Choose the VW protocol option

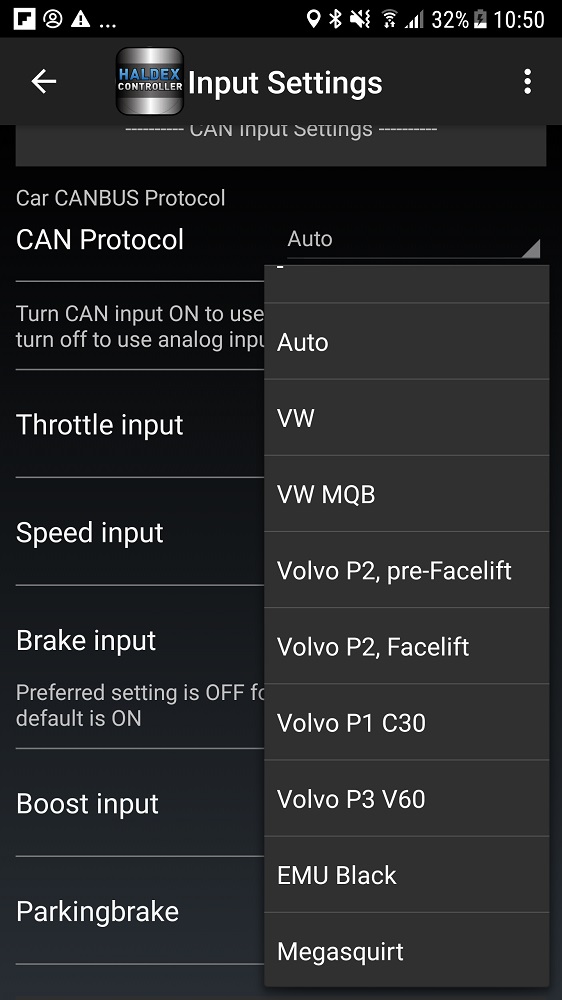[x=406, y=418]
